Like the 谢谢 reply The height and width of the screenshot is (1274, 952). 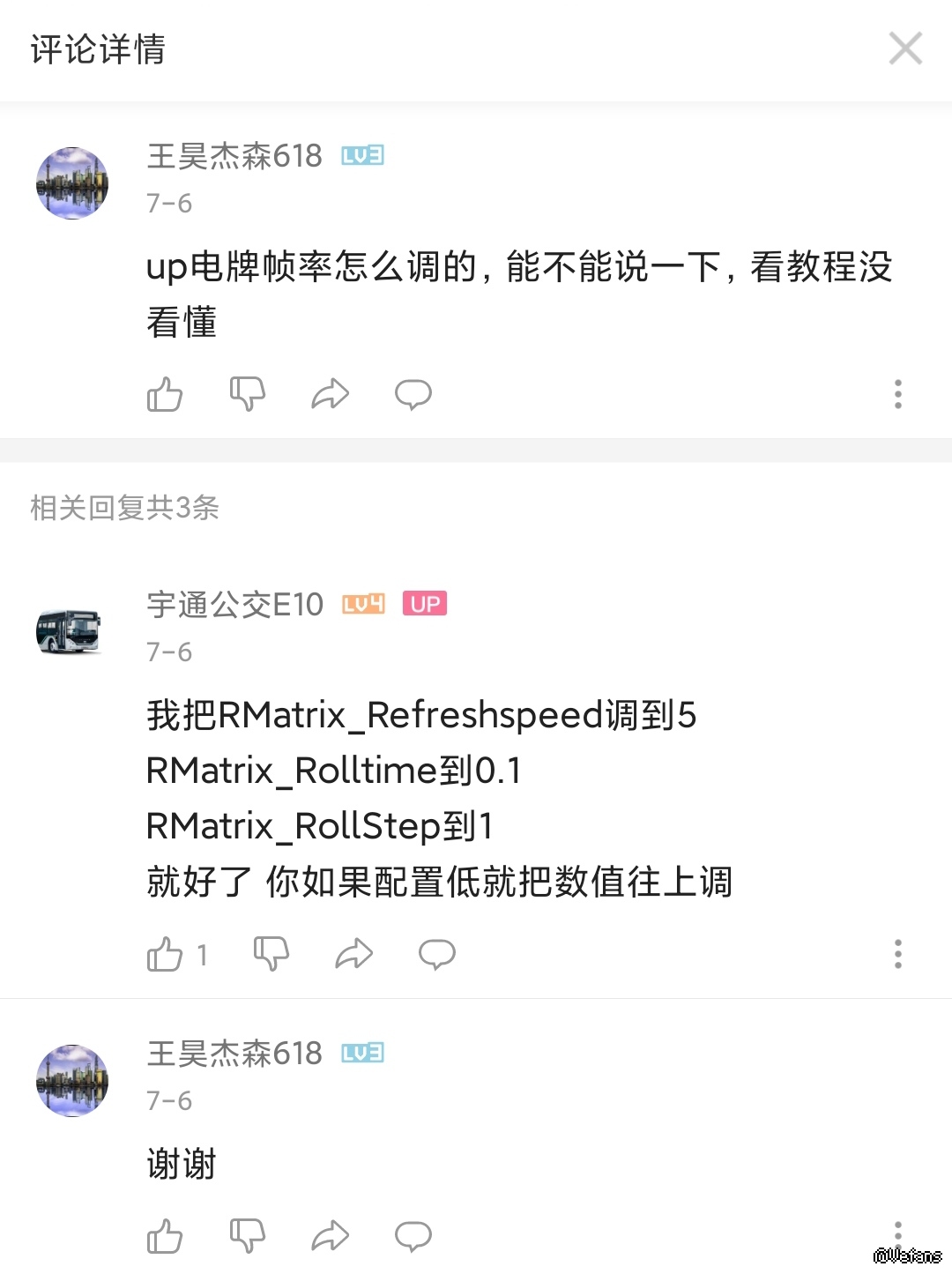(165, 1236)
